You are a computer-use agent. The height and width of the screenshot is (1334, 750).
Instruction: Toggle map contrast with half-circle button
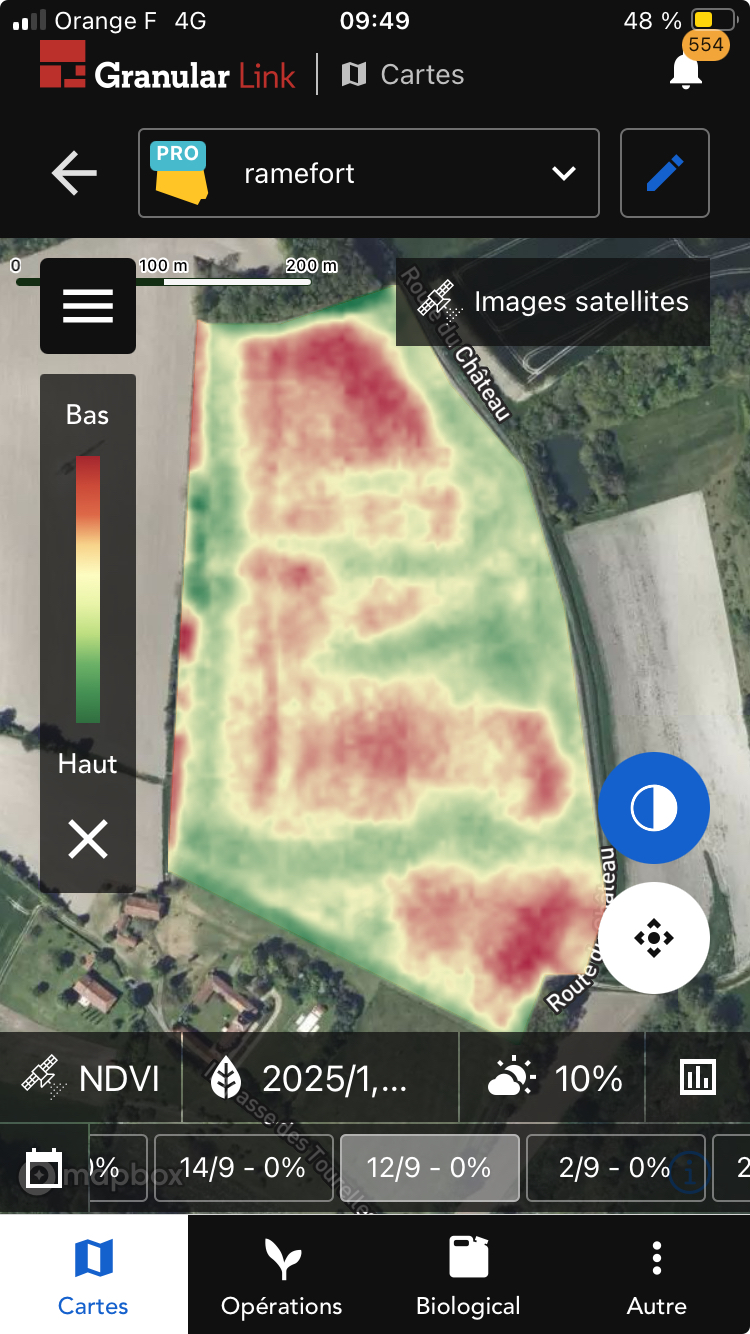654,808
